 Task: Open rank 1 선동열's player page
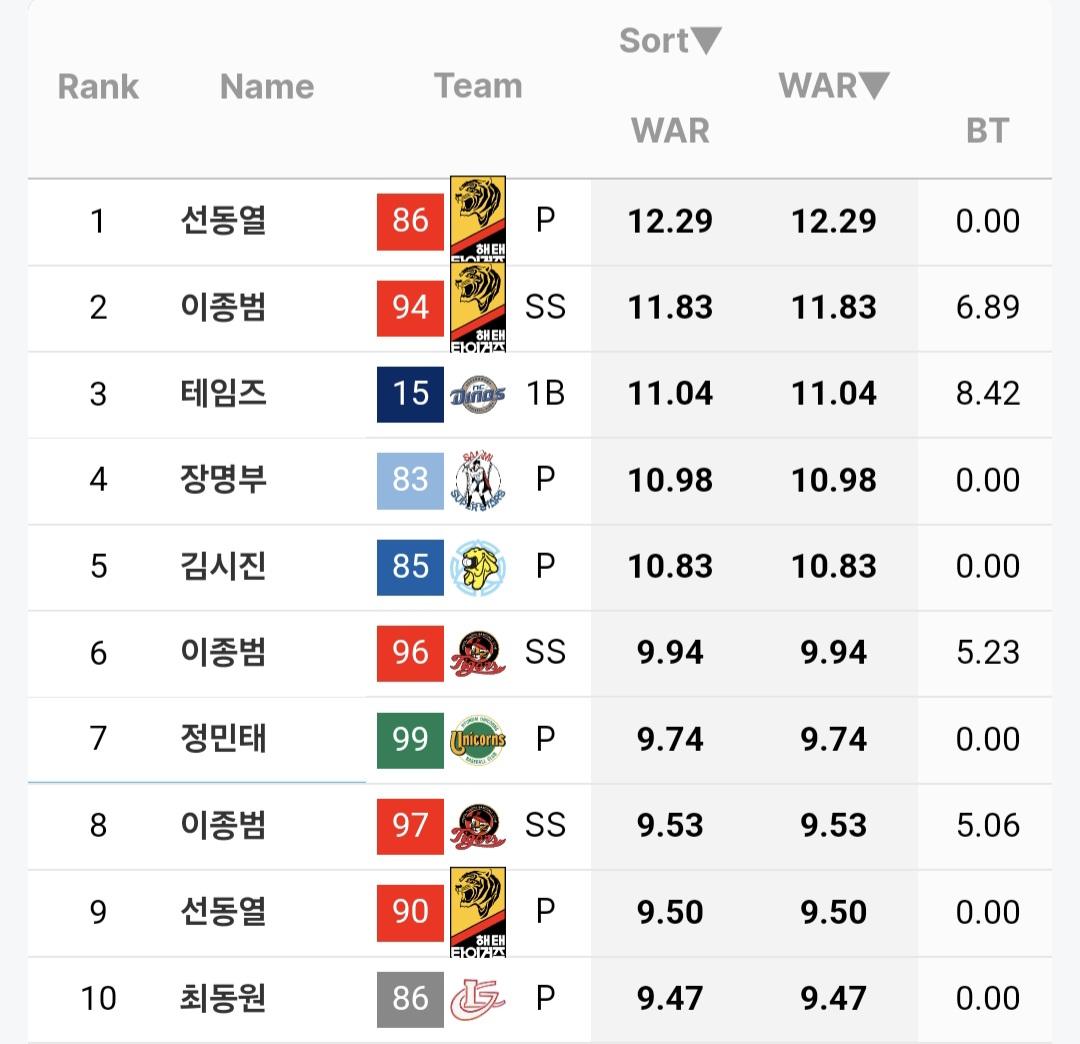223,221
